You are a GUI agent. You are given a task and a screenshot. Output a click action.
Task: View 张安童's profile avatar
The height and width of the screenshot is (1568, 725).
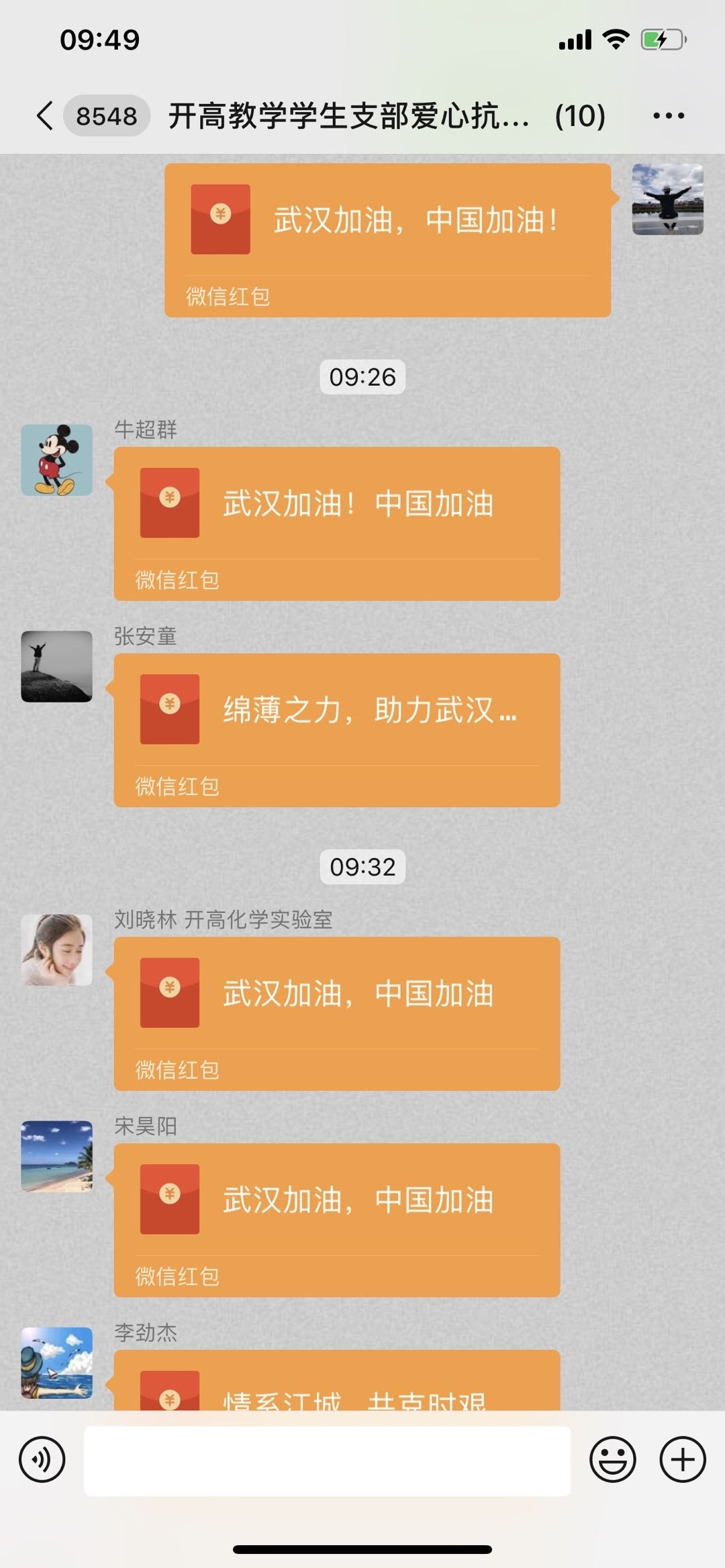[57, 666]
